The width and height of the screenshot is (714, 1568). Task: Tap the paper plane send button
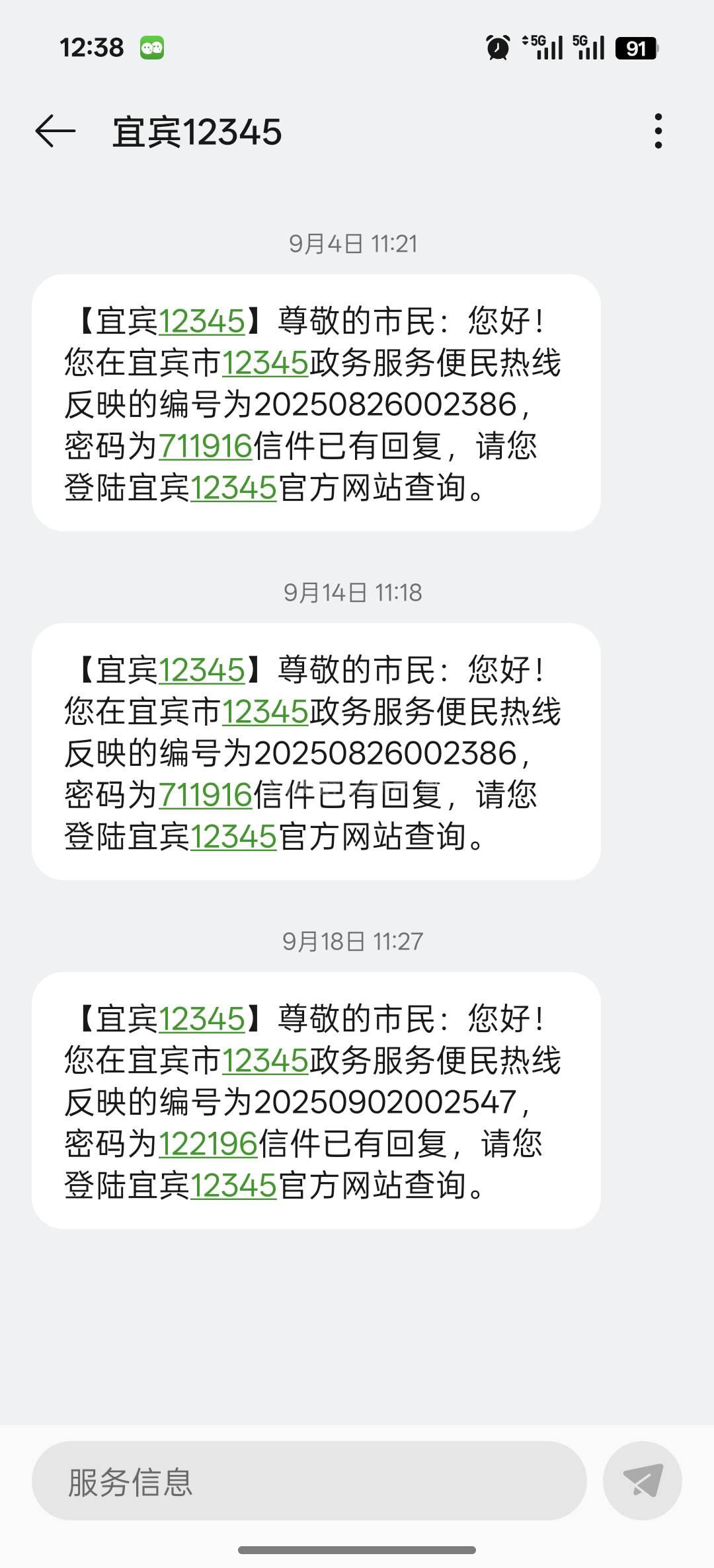(642, 1480)
